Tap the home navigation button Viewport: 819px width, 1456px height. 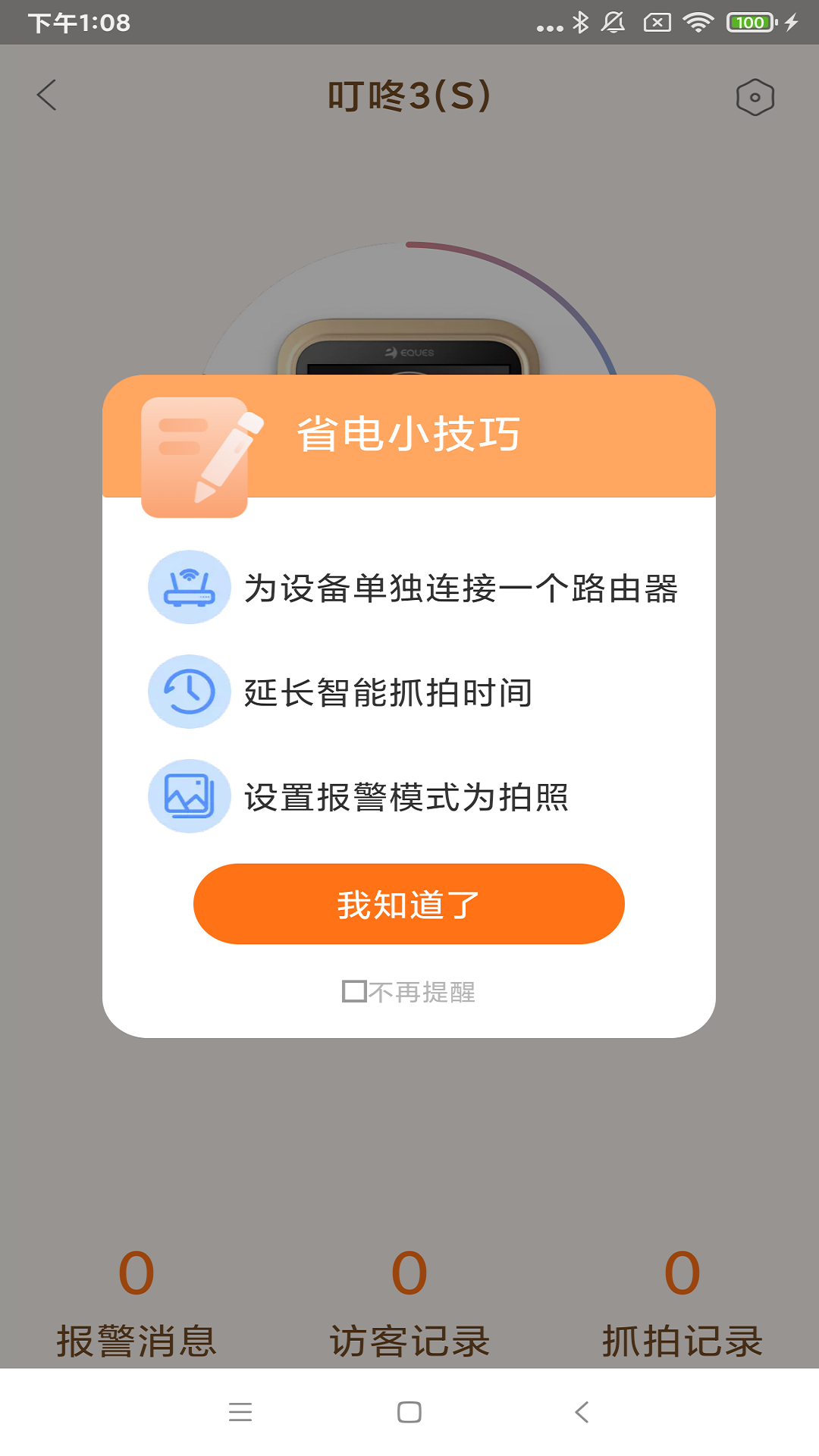[409, 1412]
